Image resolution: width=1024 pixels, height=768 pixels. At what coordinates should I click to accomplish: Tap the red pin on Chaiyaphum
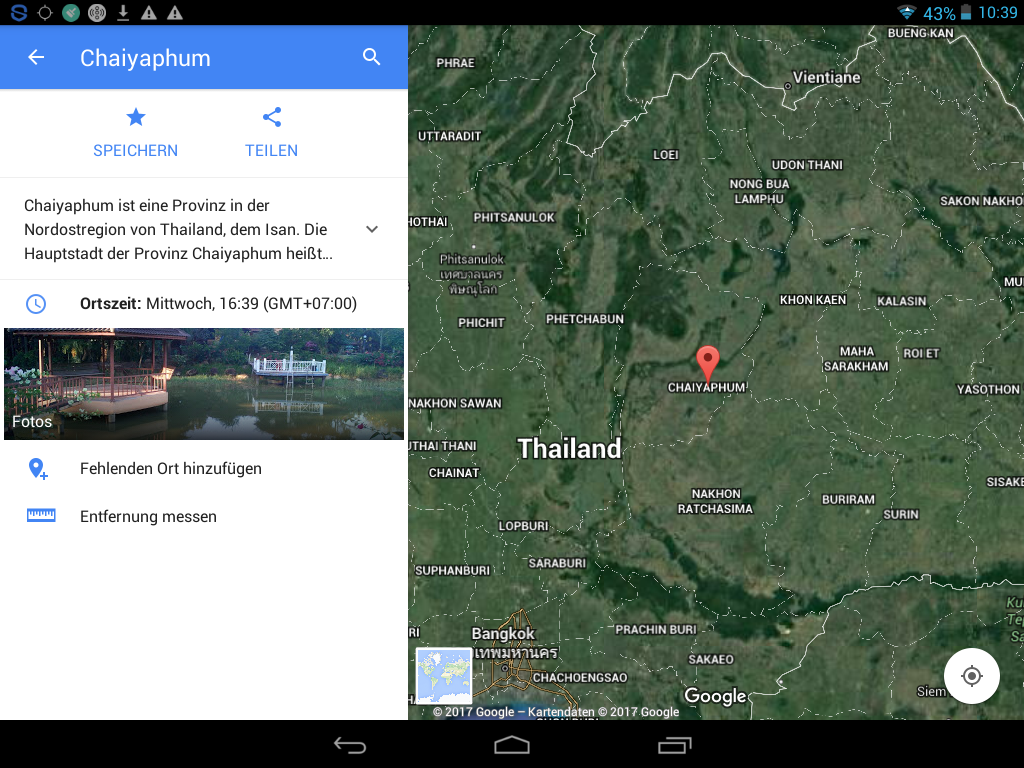(x=707, y=362)
